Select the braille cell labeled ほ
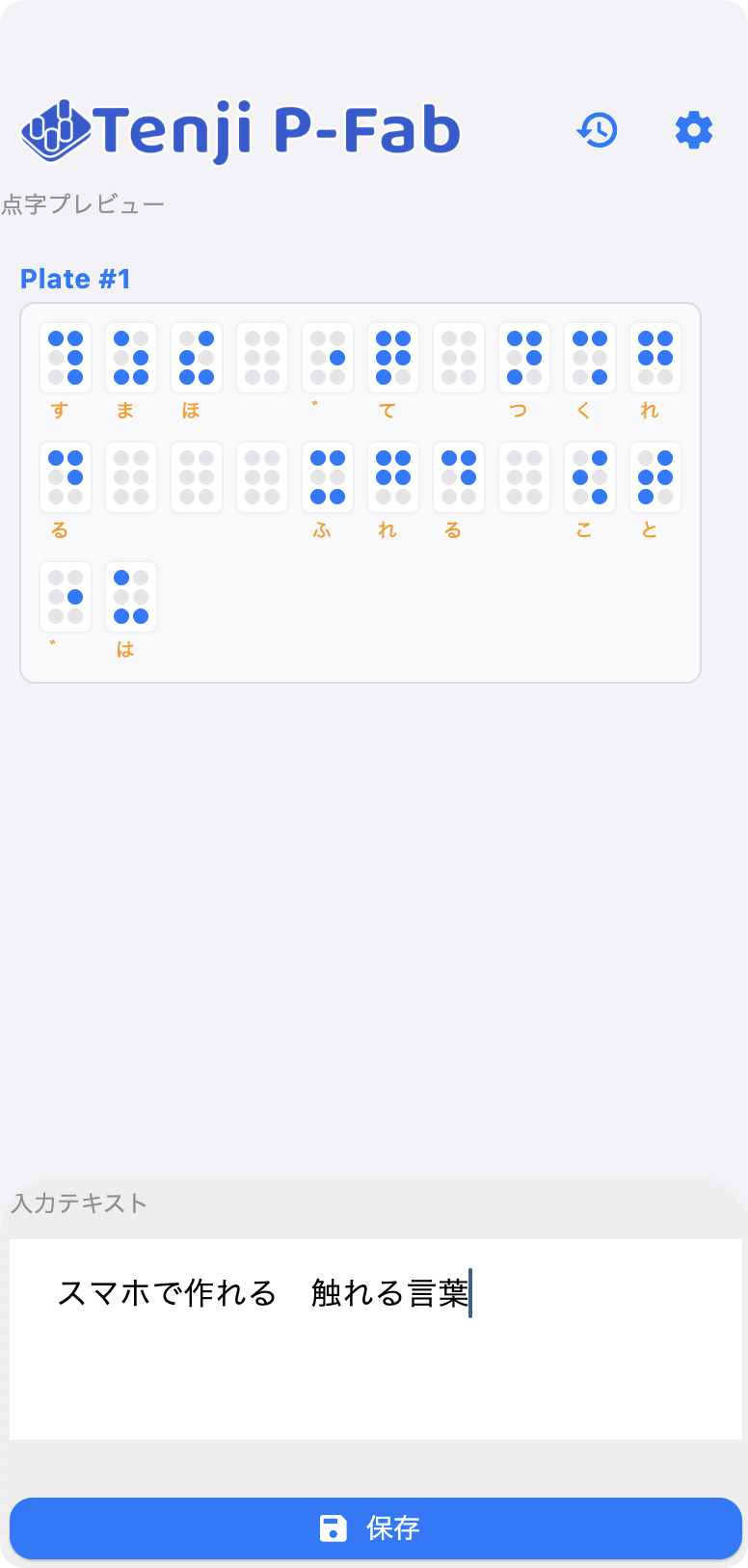748x1568 pixels. pos(196,358)
